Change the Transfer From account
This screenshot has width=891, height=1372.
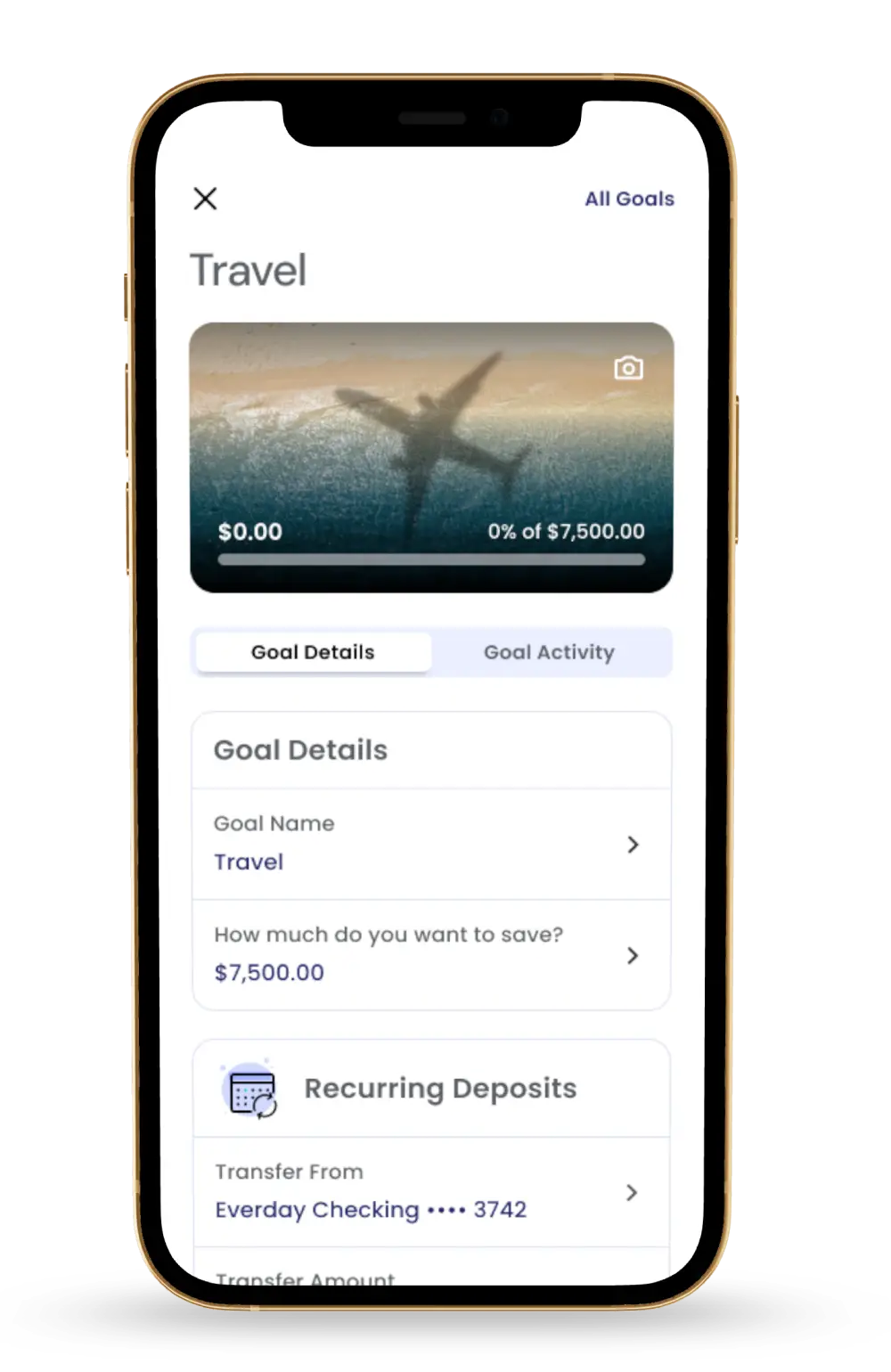coord(431,1192)
